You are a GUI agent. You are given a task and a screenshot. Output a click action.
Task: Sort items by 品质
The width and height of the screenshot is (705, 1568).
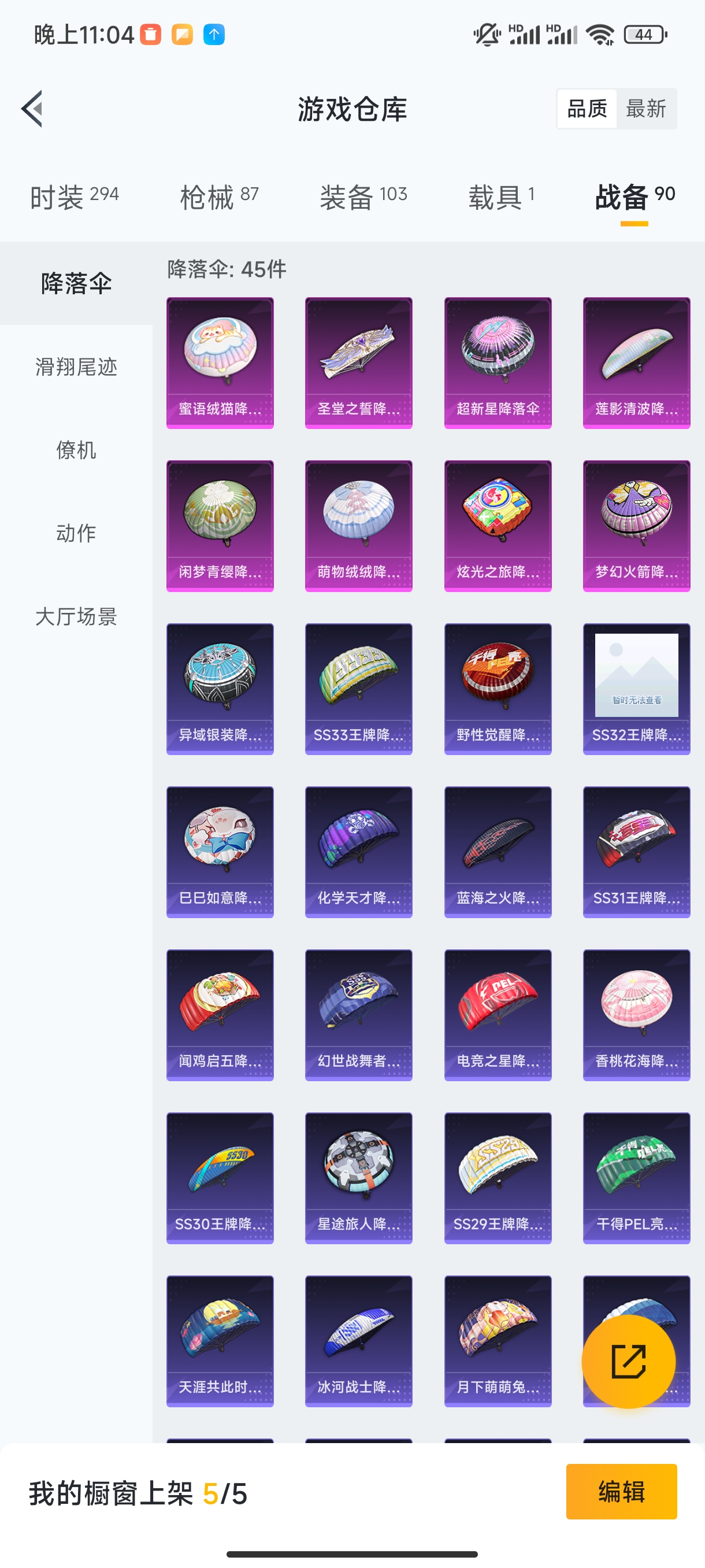coord(587,109)
